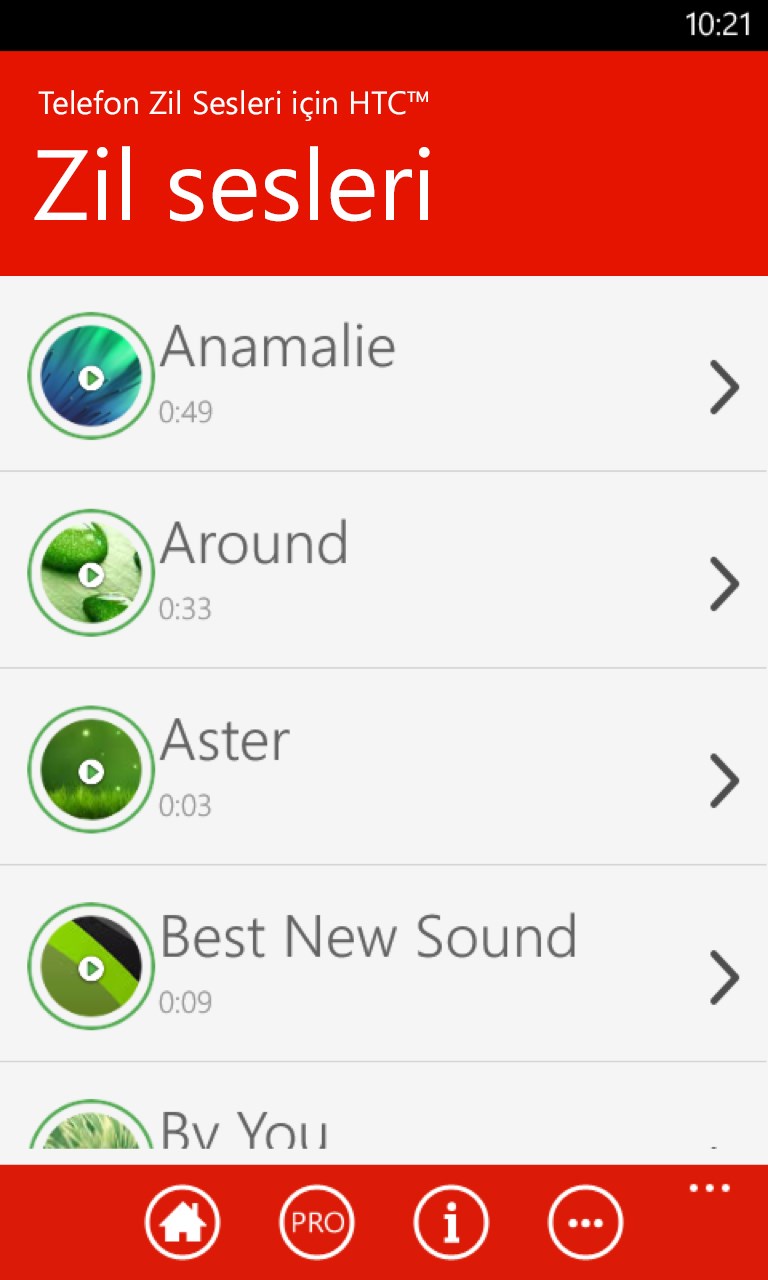Image resolution: width=768 pixels, height=1280 pixels.
Task: Show app info
Action: 451,1222
